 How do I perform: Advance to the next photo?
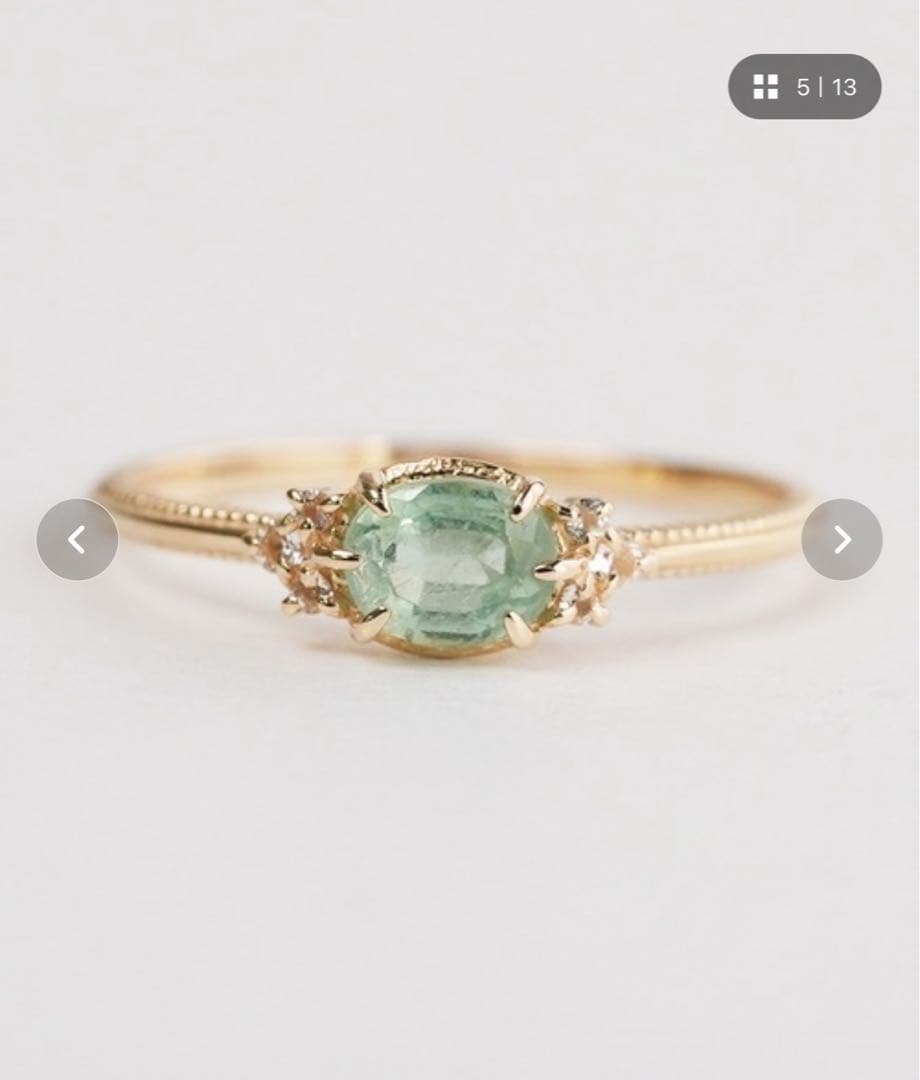tap(841, 539)
